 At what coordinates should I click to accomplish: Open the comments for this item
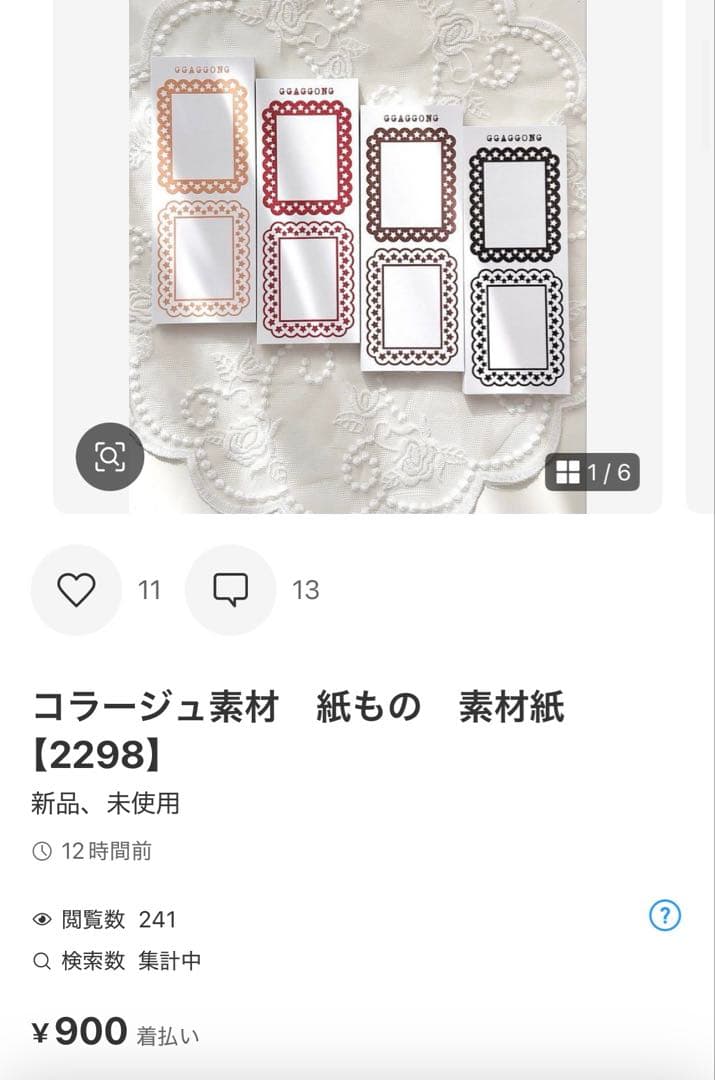(230, 590)
